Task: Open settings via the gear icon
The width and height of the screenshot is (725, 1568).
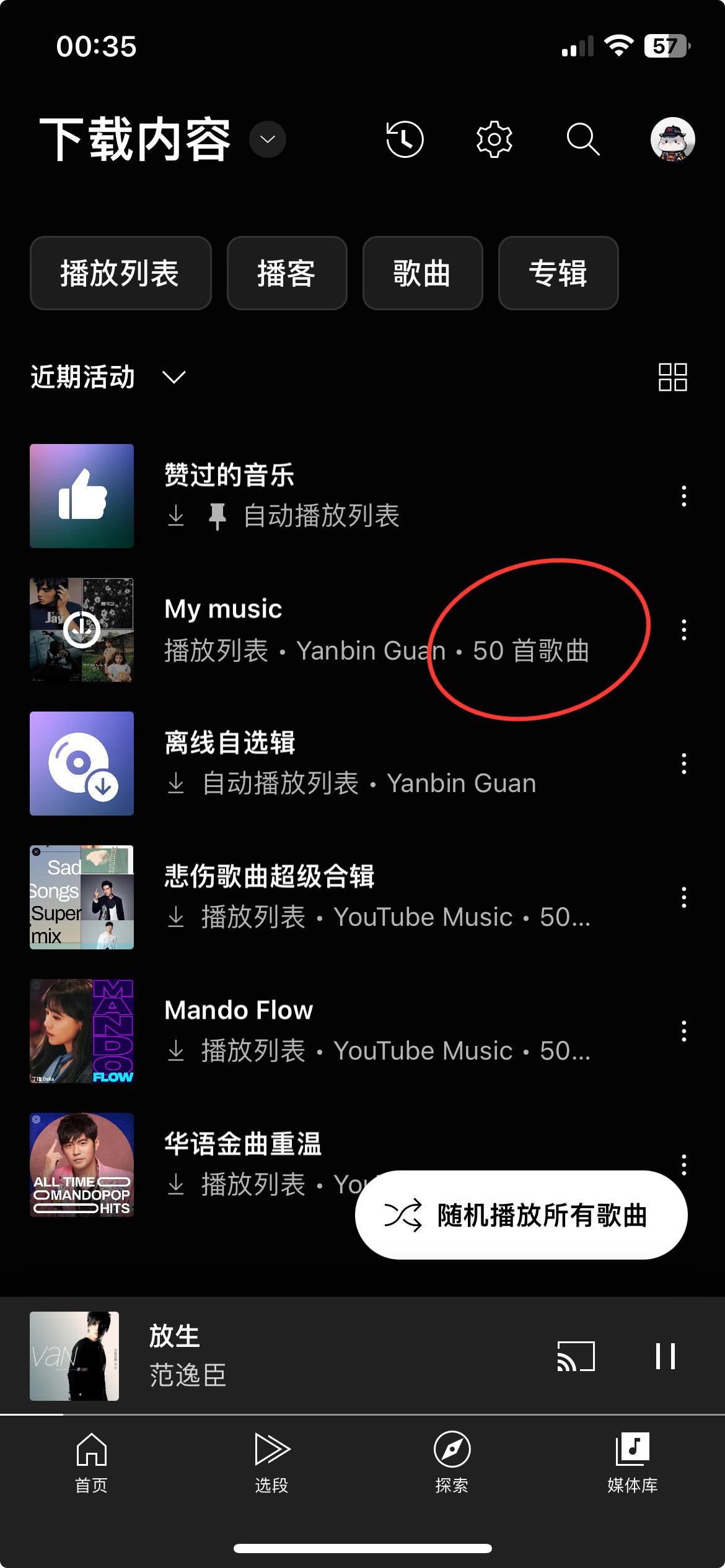Action: click(x=494, y=139)
